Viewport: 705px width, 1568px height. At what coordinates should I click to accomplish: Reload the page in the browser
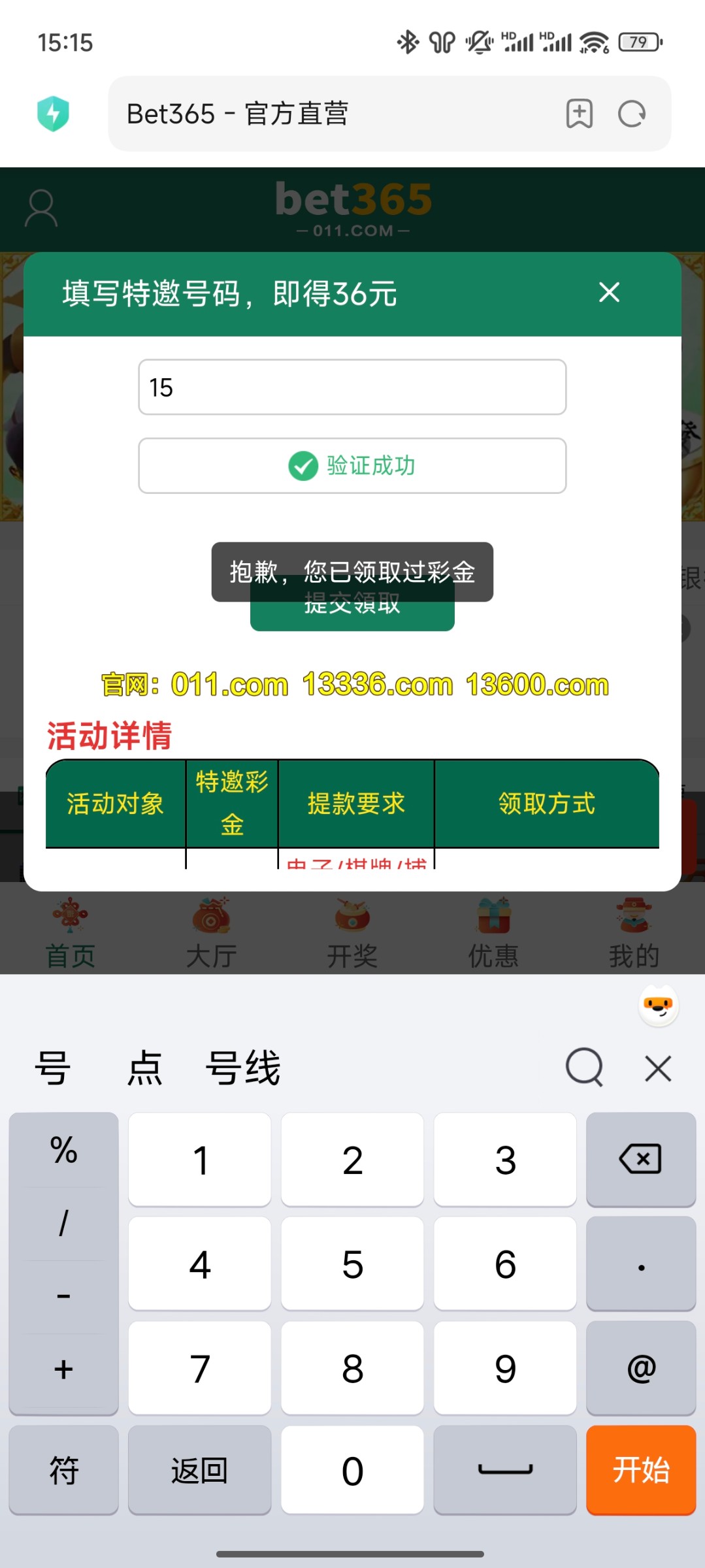point(632,114)
